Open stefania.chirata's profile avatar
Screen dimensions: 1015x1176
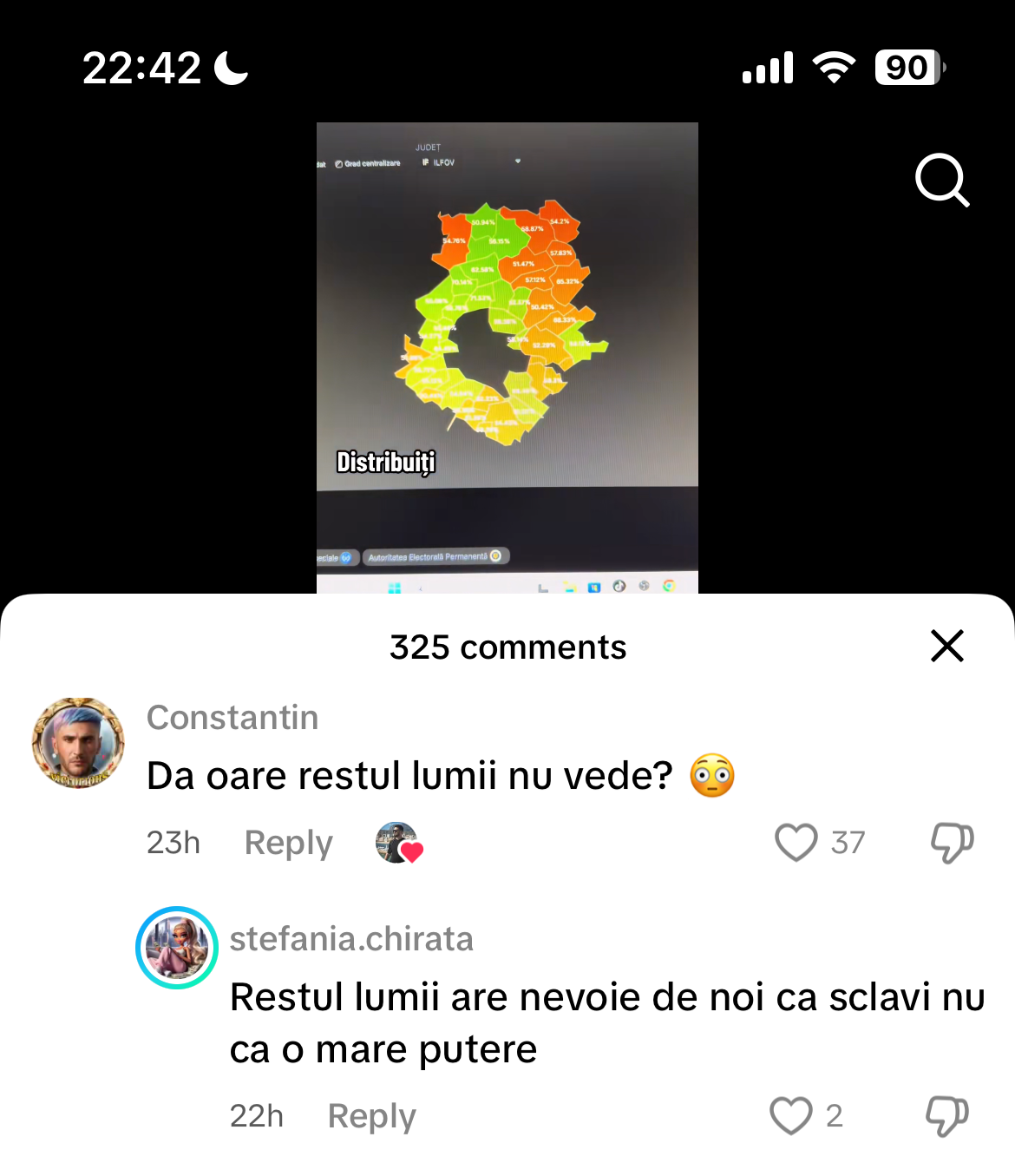point(177,948)
